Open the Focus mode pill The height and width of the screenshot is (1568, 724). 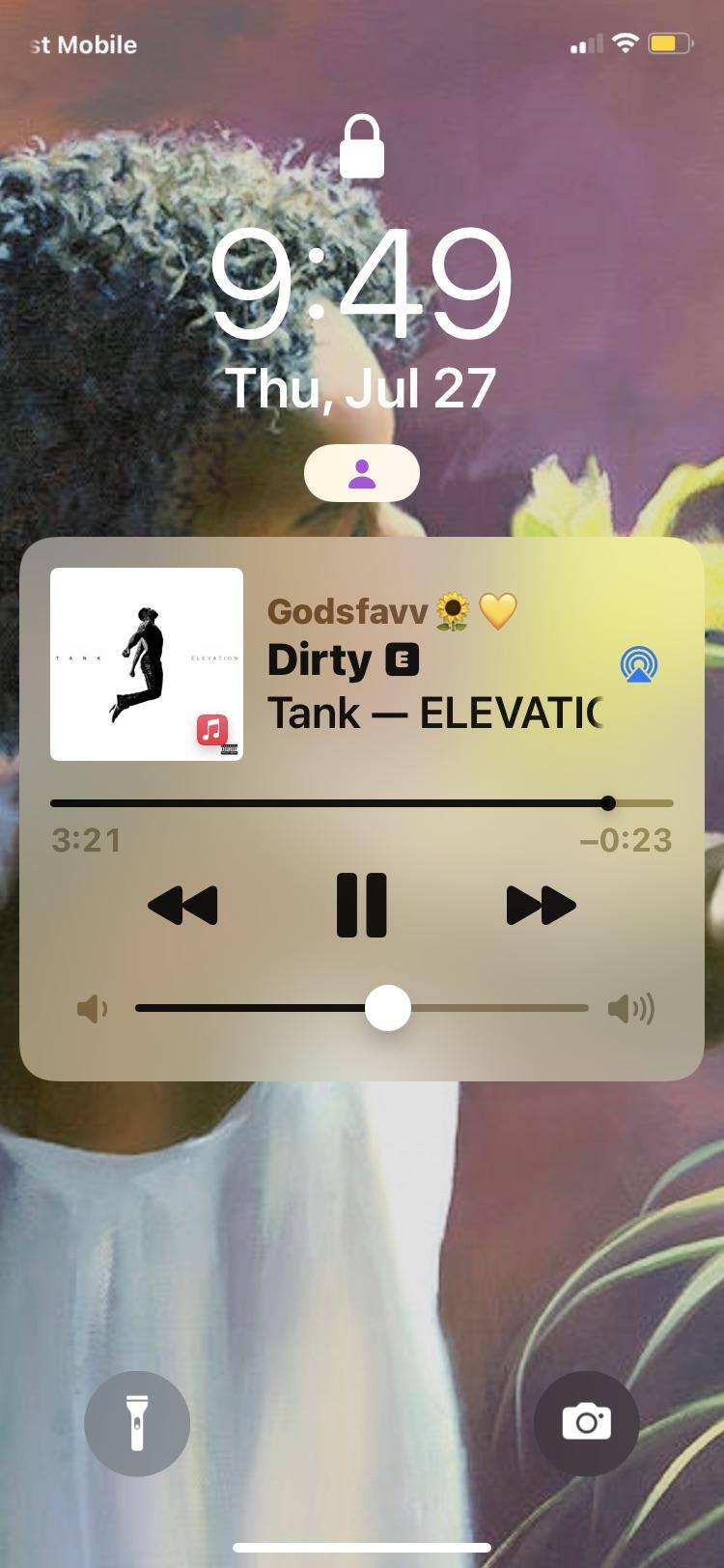point(361,474)
